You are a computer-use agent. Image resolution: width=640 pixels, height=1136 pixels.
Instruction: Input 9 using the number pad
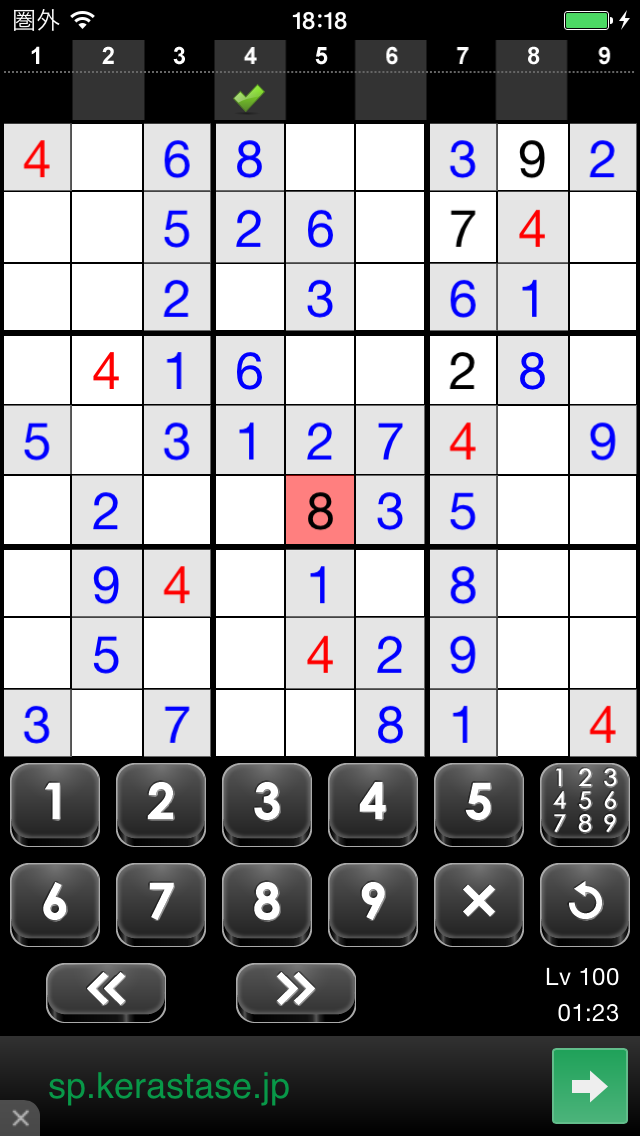pos(373,903)
